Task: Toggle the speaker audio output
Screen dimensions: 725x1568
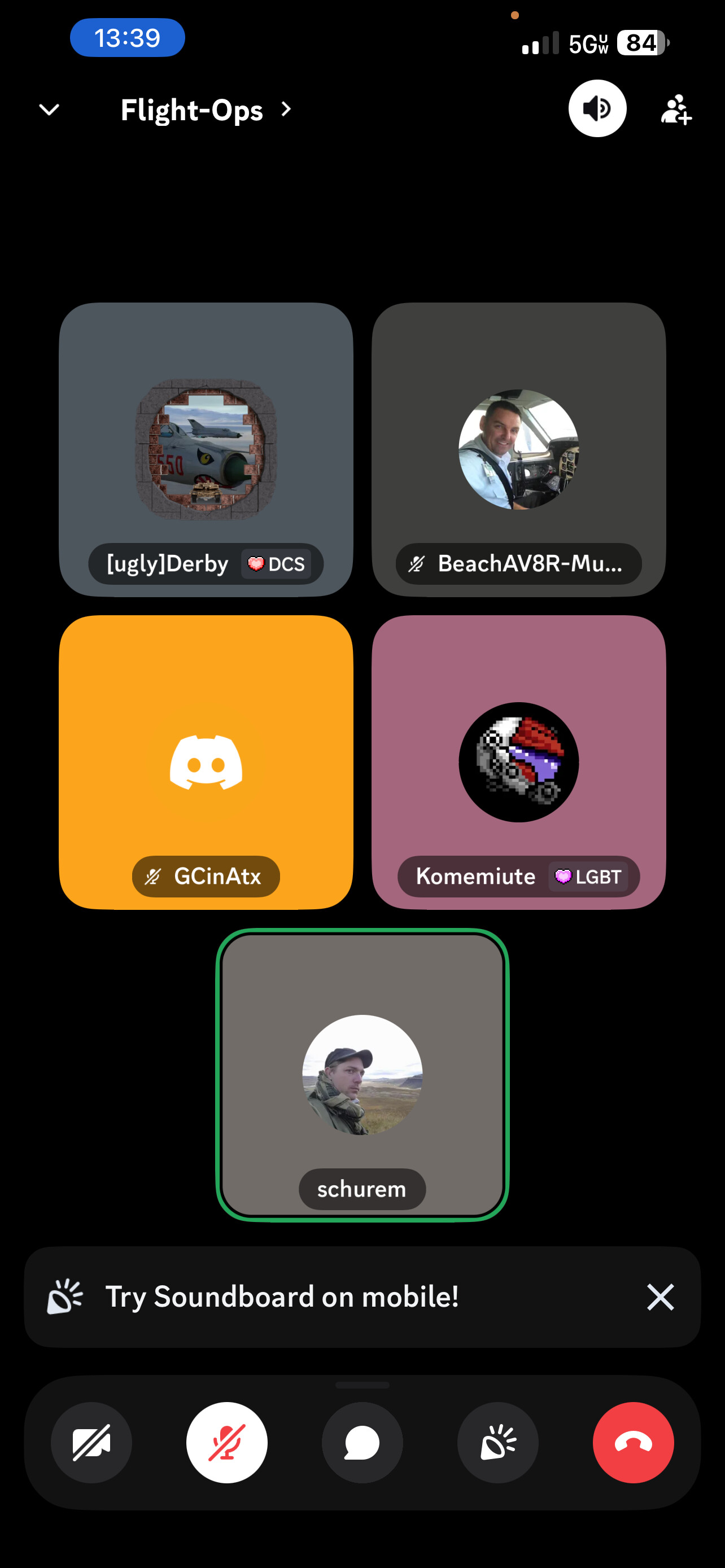Action: point(597,108)
